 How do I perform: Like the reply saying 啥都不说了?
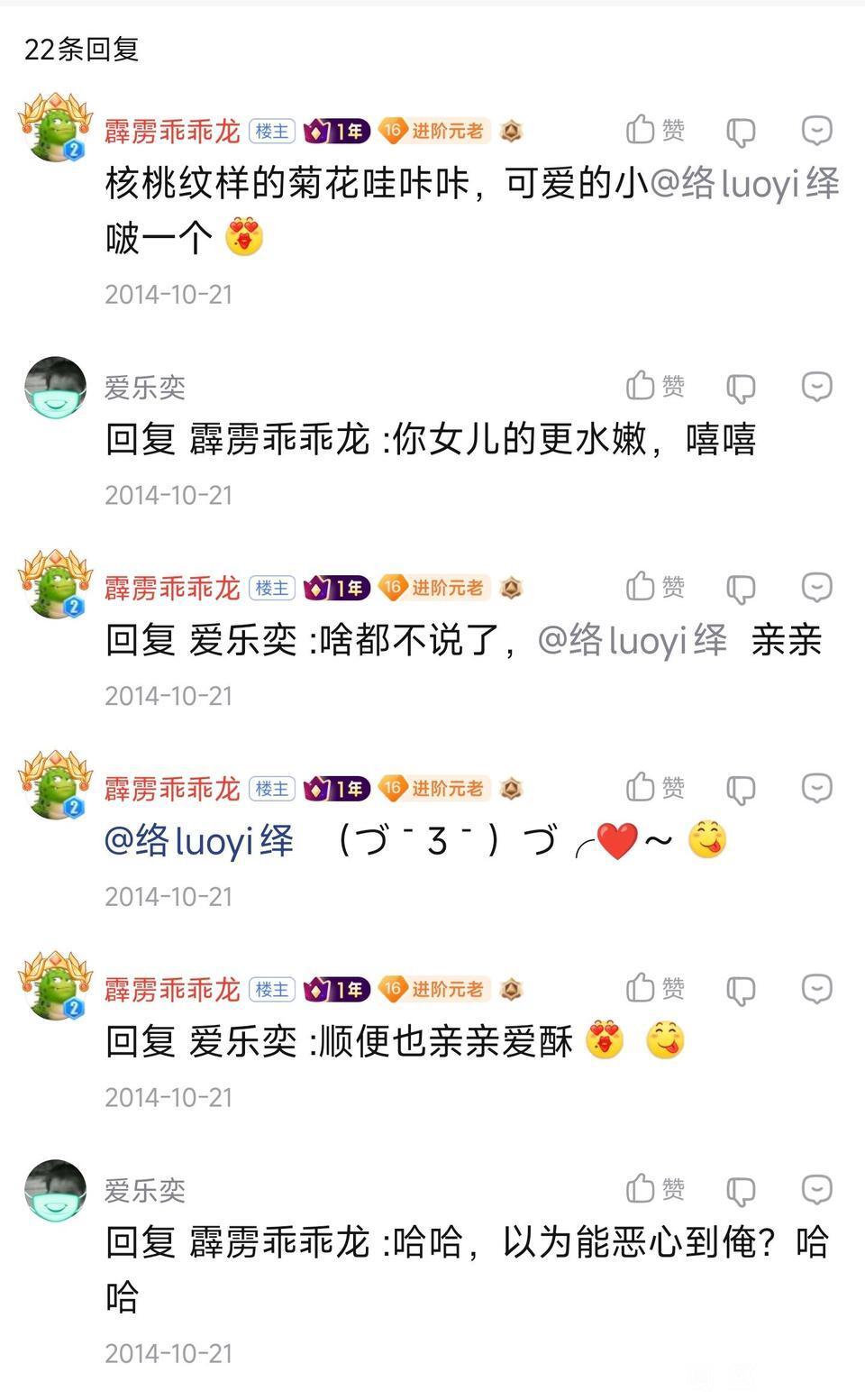point(656,587)
